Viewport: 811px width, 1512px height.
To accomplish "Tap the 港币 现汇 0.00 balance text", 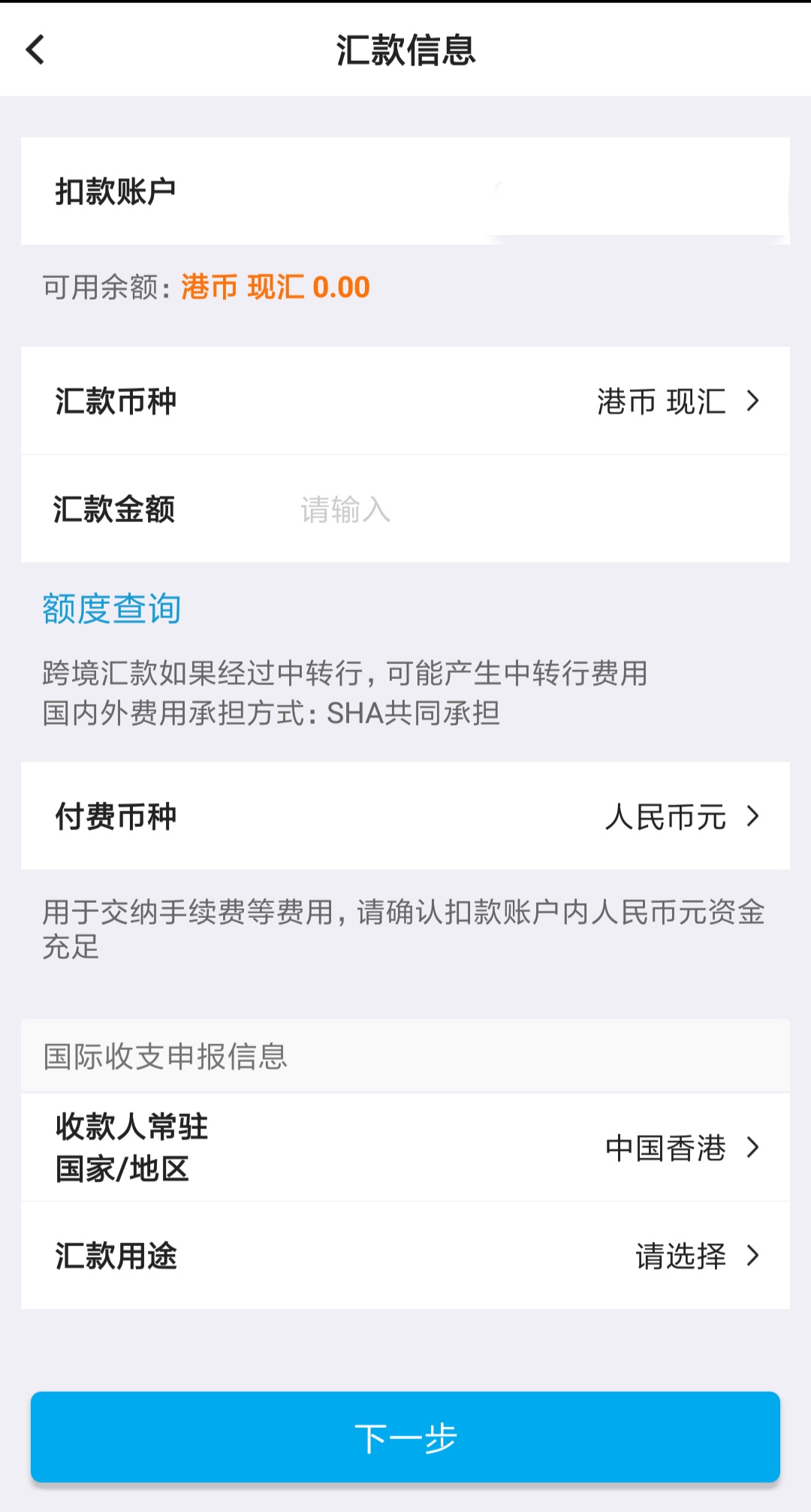I will 274,288.
